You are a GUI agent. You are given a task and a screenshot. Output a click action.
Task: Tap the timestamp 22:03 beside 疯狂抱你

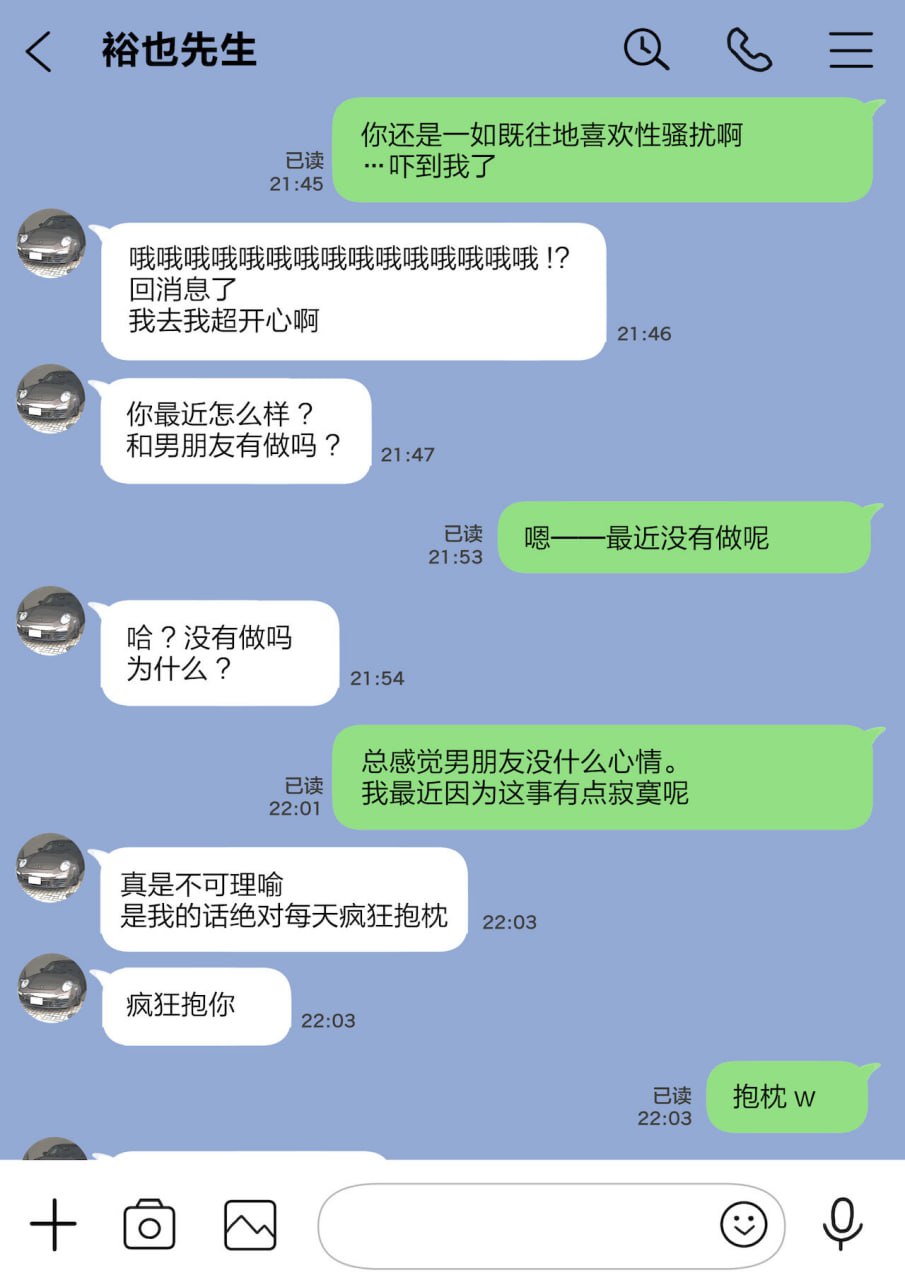tap(327, 1021)
